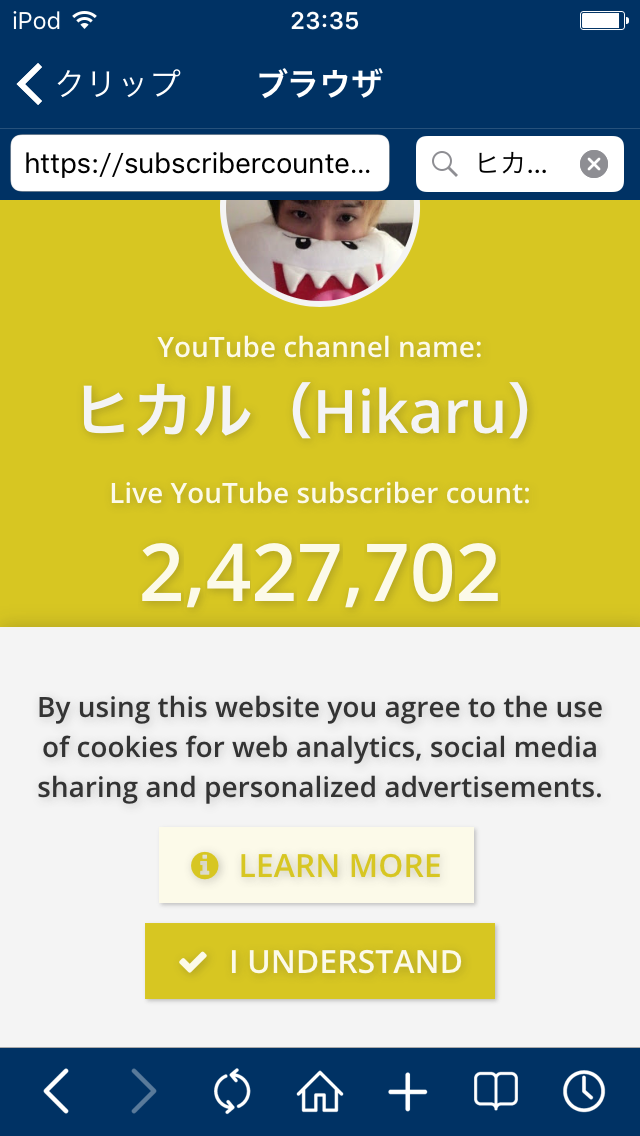Image resolution: width=640 pixels, height=1136 pixels.
Task: Reload the current page
Action: coord(232,1091)
